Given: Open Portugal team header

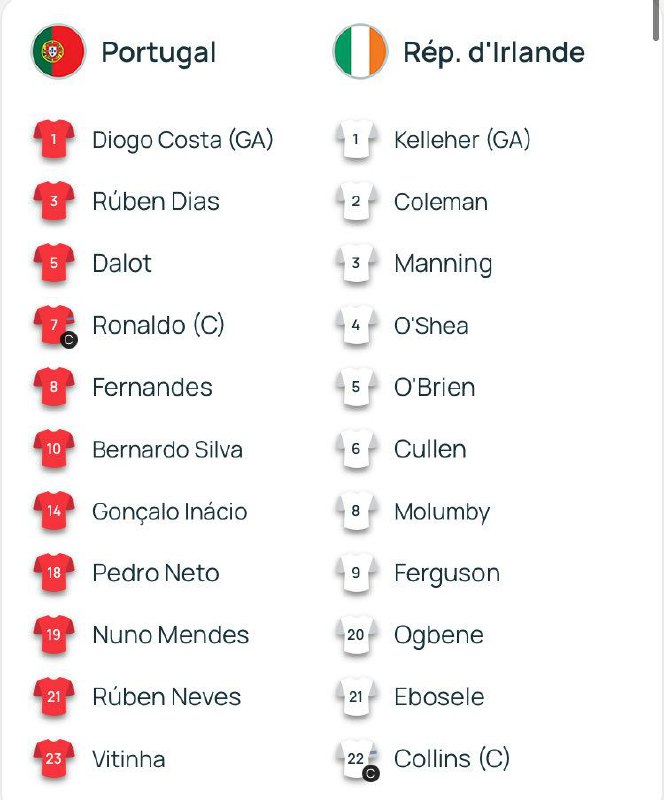Looking at the screenshot, I should click(158, 52).
